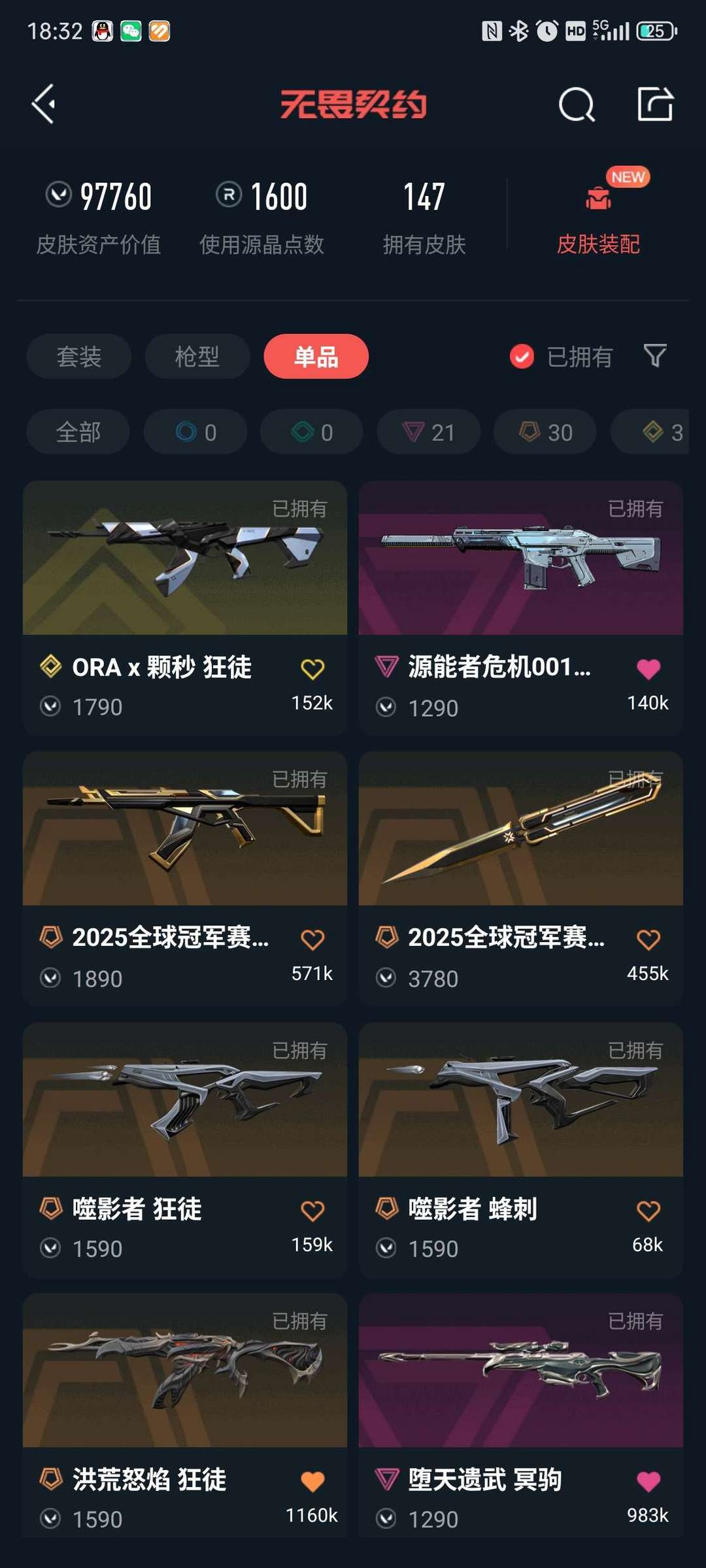Image resolution: width=706 pixels, height=1568 pixels.
Task: Select the 全部 rarity chip
Action: point(78,432)
